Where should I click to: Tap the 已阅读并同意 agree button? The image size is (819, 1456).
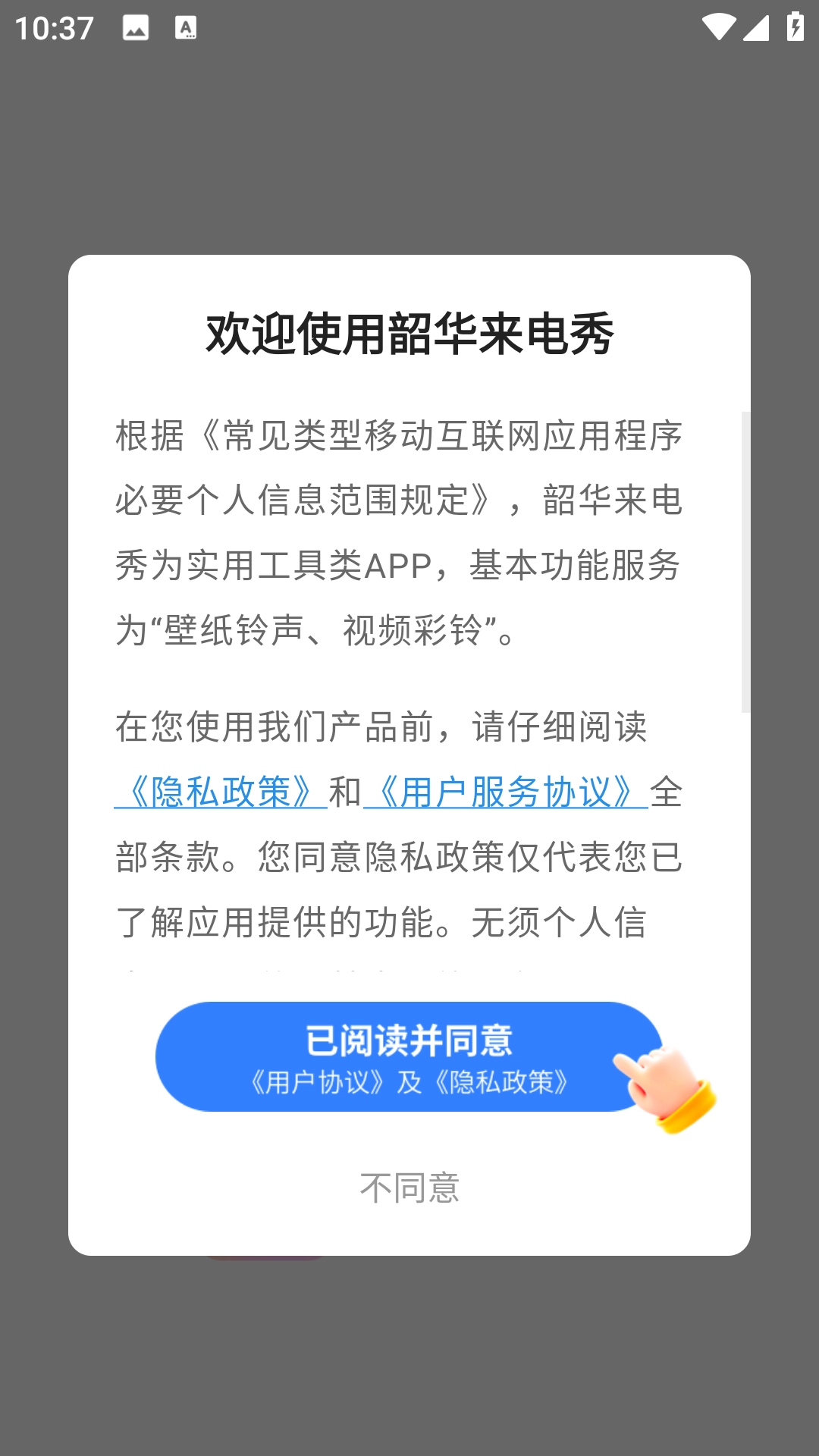coord(408,1056)
